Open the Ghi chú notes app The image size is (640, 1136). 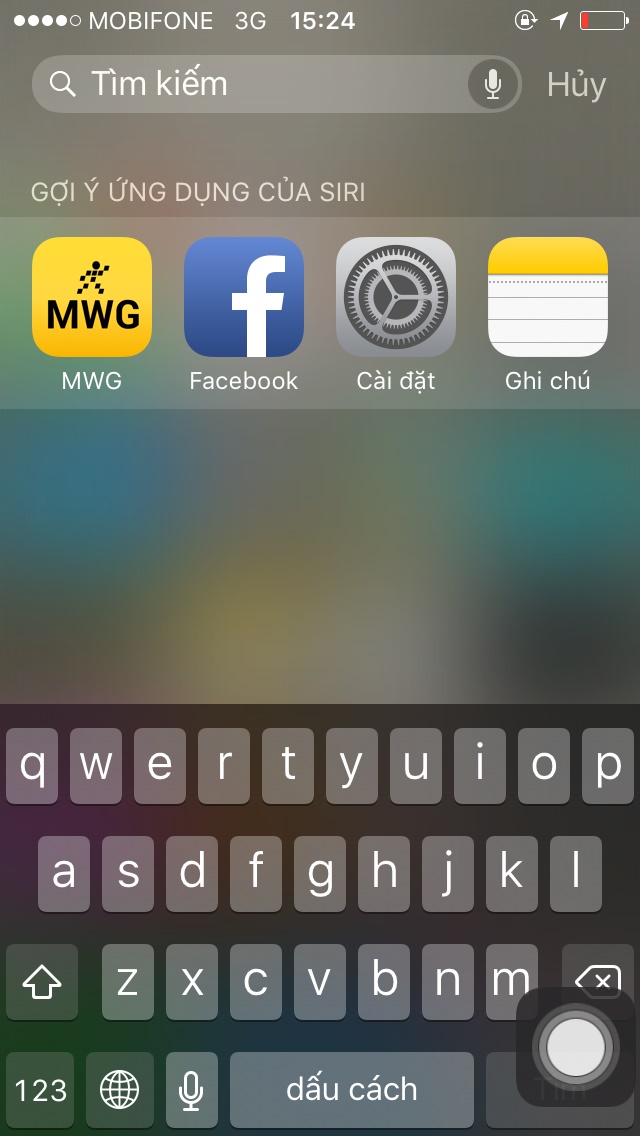point(548,298)
